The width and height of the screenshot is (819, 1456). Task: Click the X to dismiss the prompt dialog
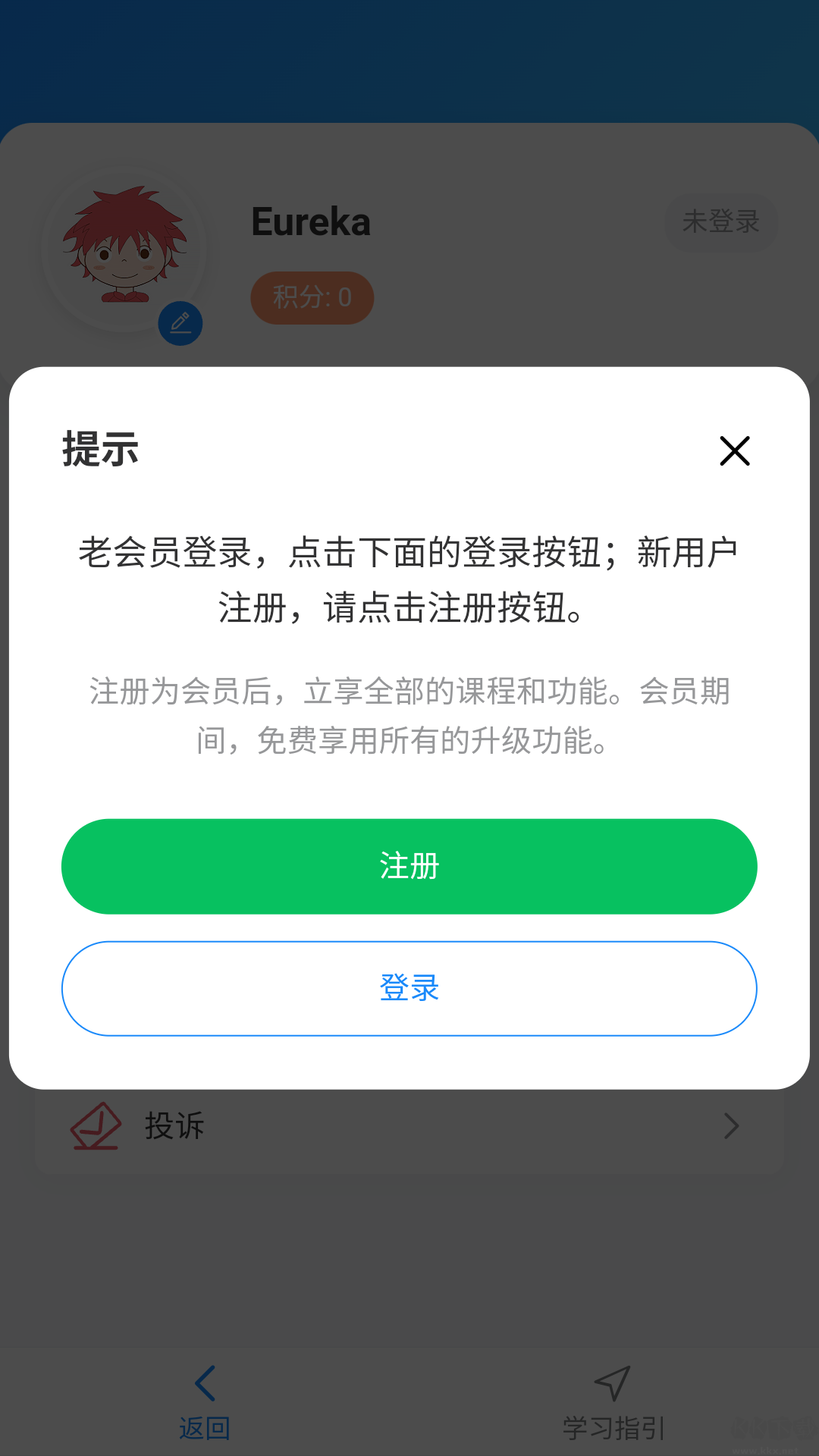pyautogui.click(x=734, y=450)
